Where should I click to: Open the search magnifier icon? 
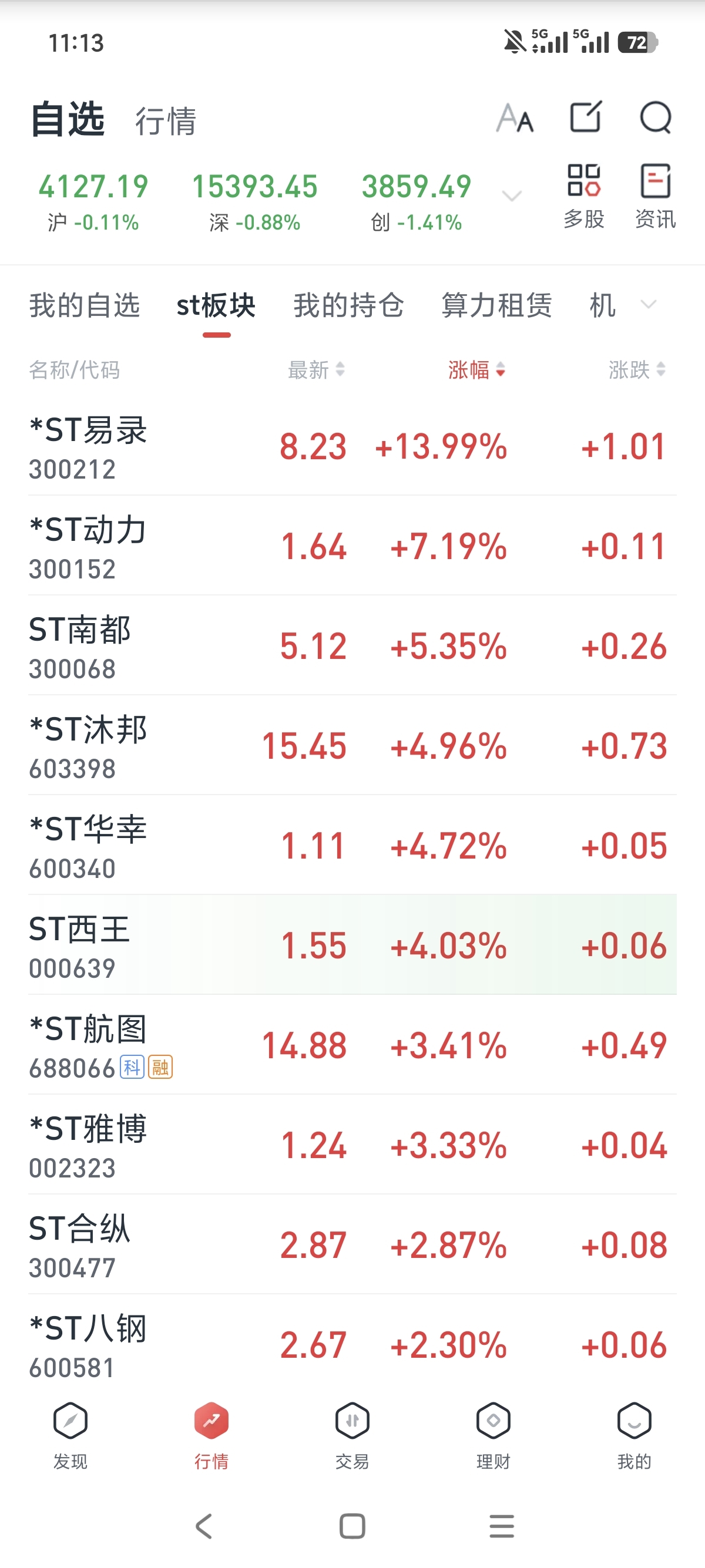655,117
